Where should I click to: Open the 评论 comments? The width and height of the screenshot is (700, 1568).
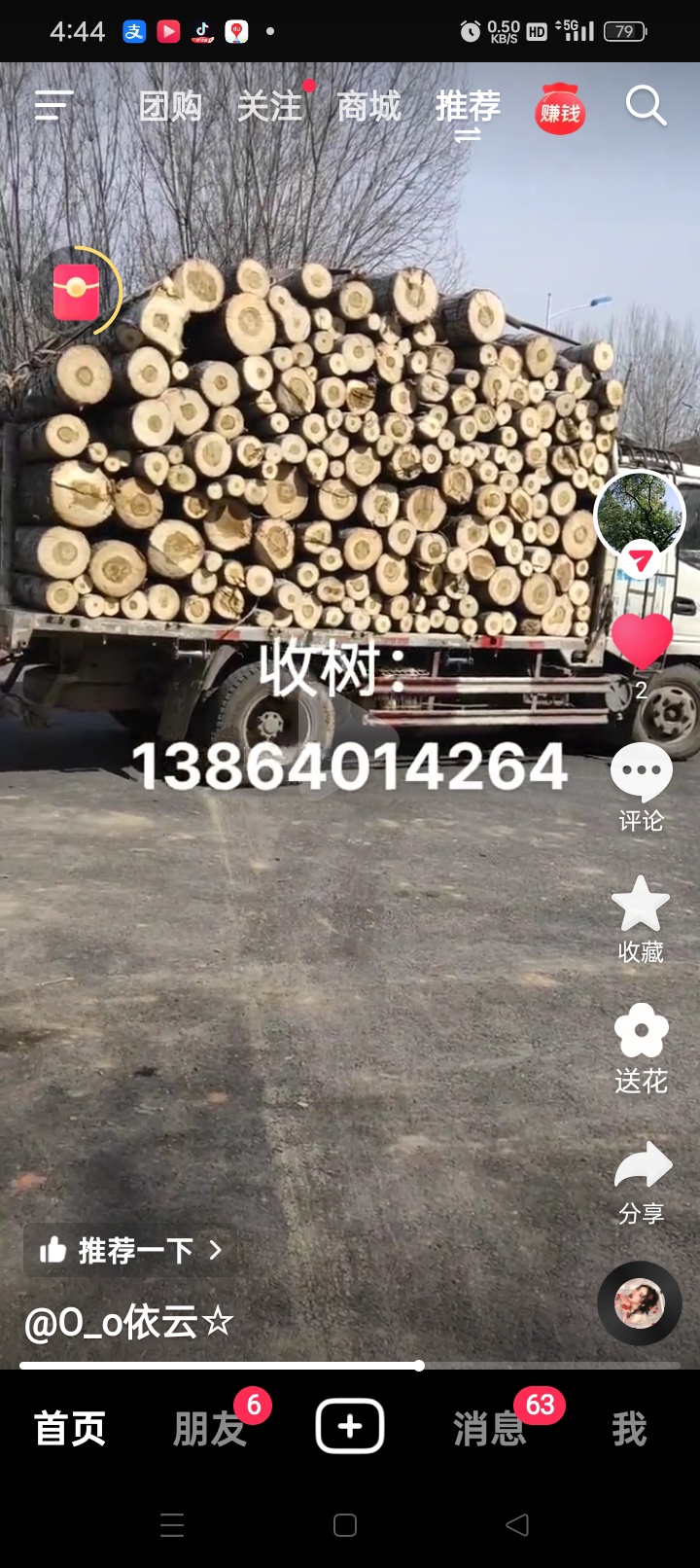pos(641,786)
